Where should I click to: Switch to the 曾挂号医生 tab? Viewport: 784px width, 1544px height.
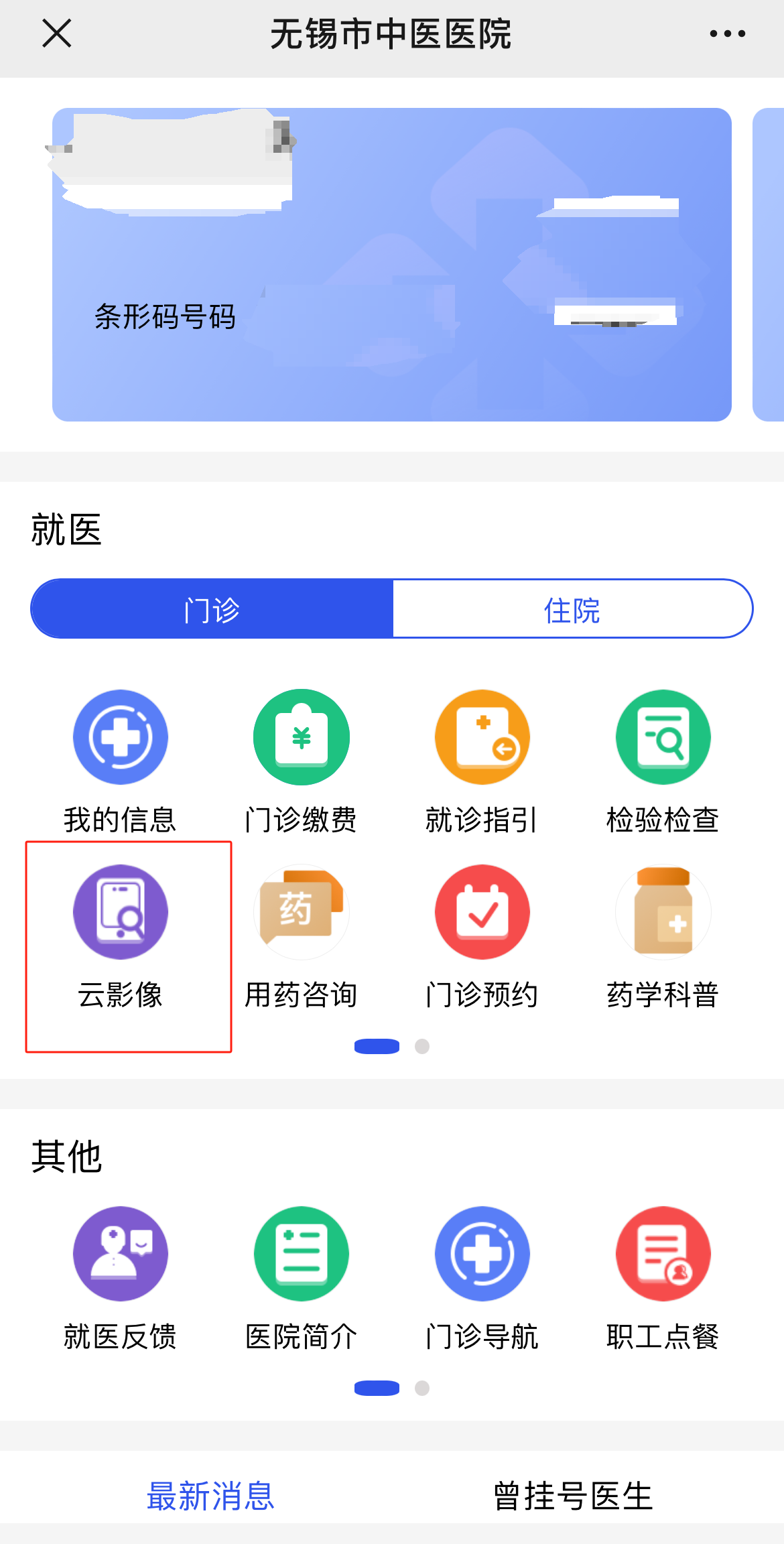[573, 1496]
